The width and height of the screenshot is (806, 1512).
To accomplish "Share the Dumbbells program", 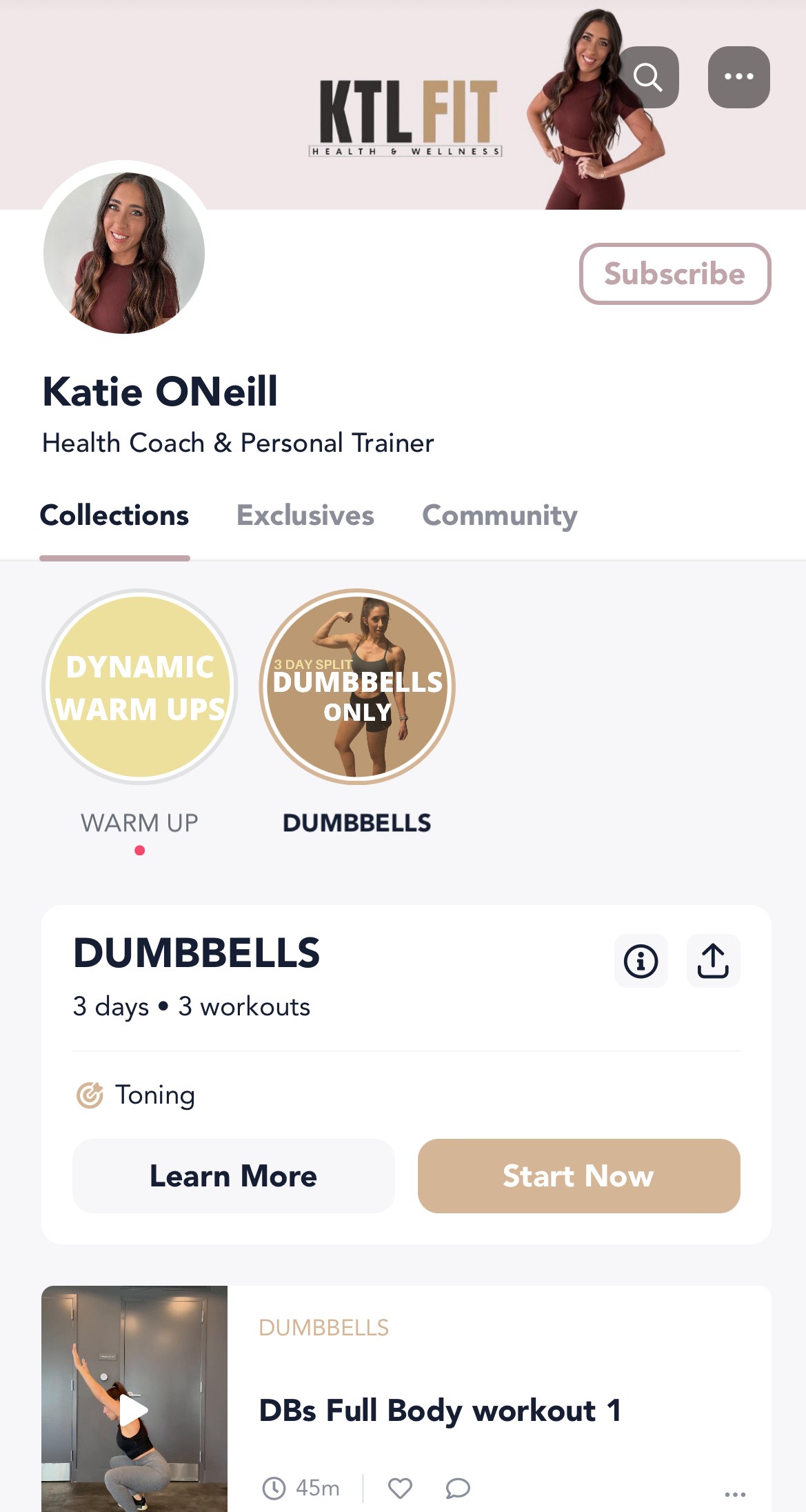I will pos(713,961).
